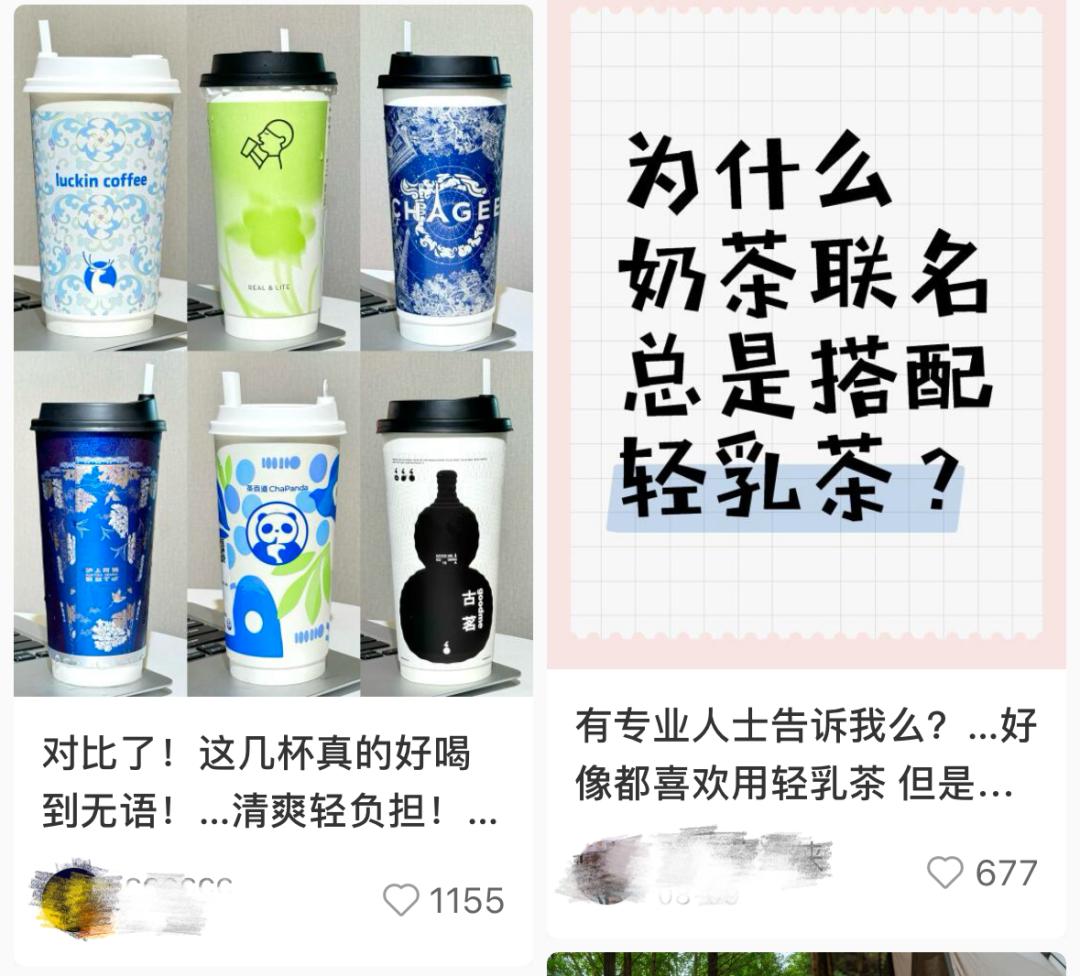The width and height of the screenshot is (1080, 976).
Task: Open the six milk tea cups comparison post
Action: 272,350
